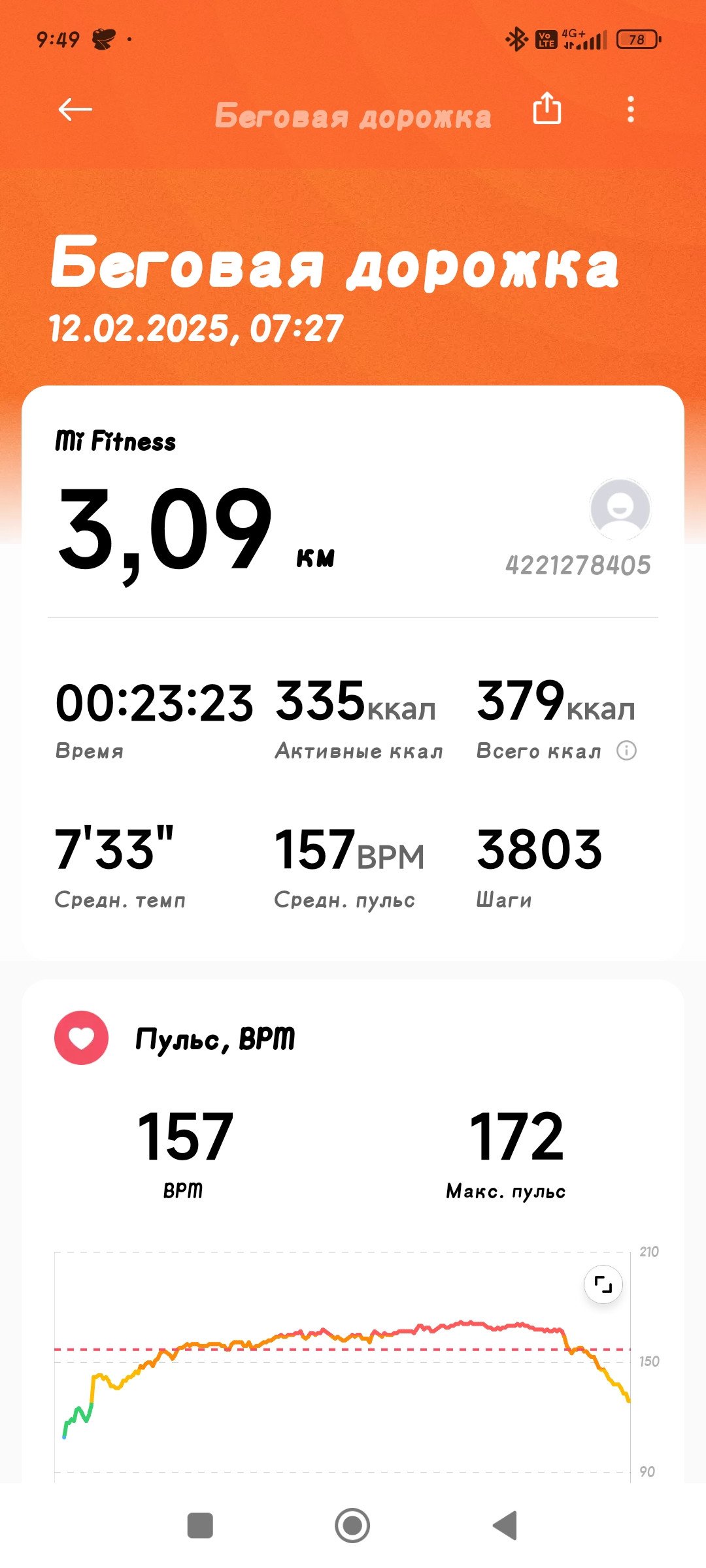Open recent apps with the square button
This screenshot has height=1568, width=706.
coord(200,1526)
